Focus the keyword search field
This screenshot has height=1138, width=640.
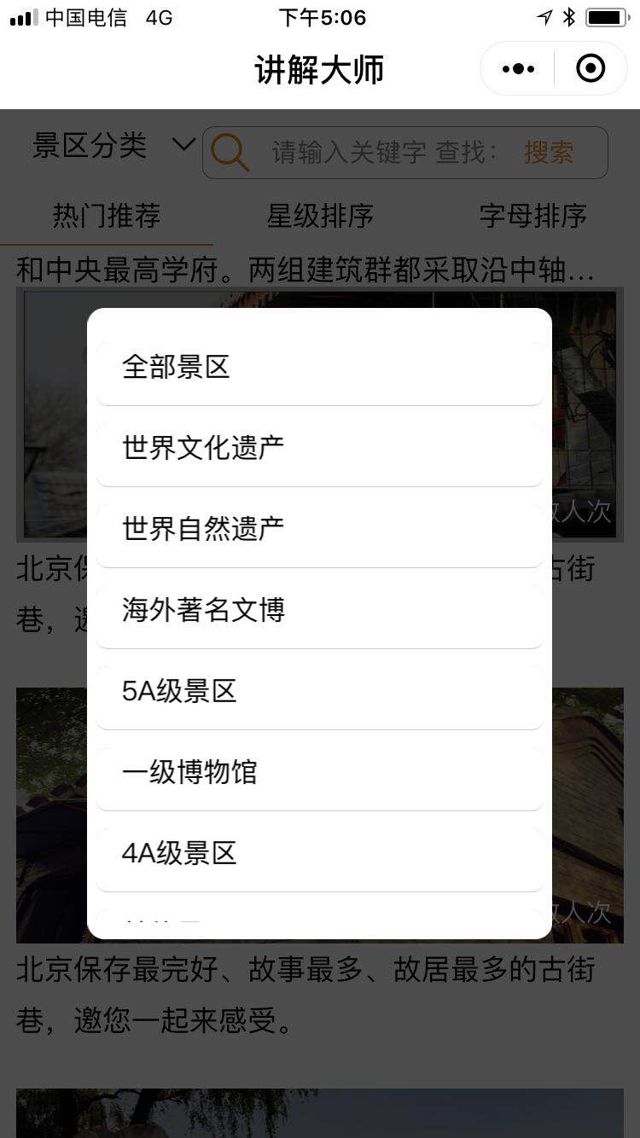point(385,152)
